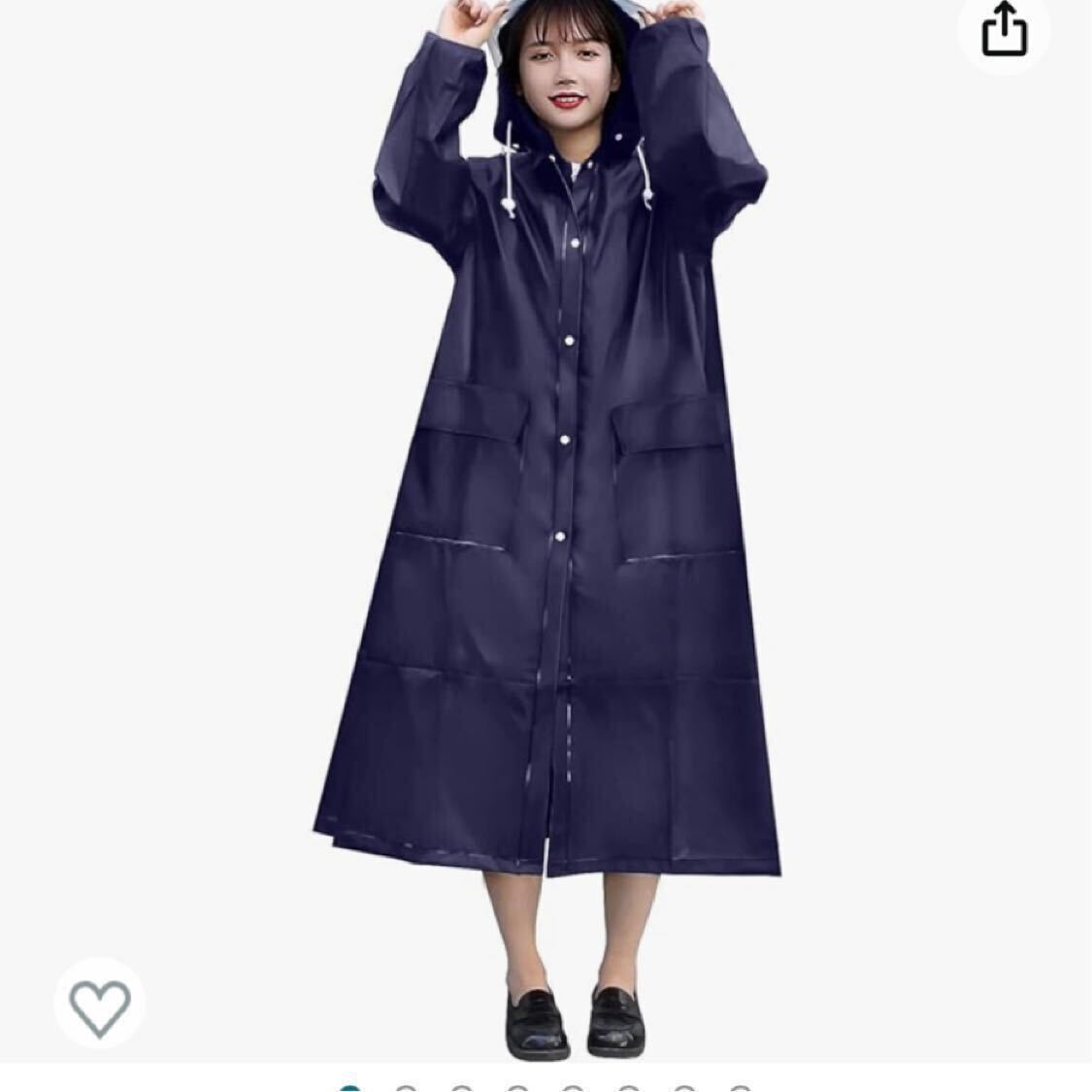Share this raincoat product
Screen dimensions: 1092x1092
point(1005,30)
